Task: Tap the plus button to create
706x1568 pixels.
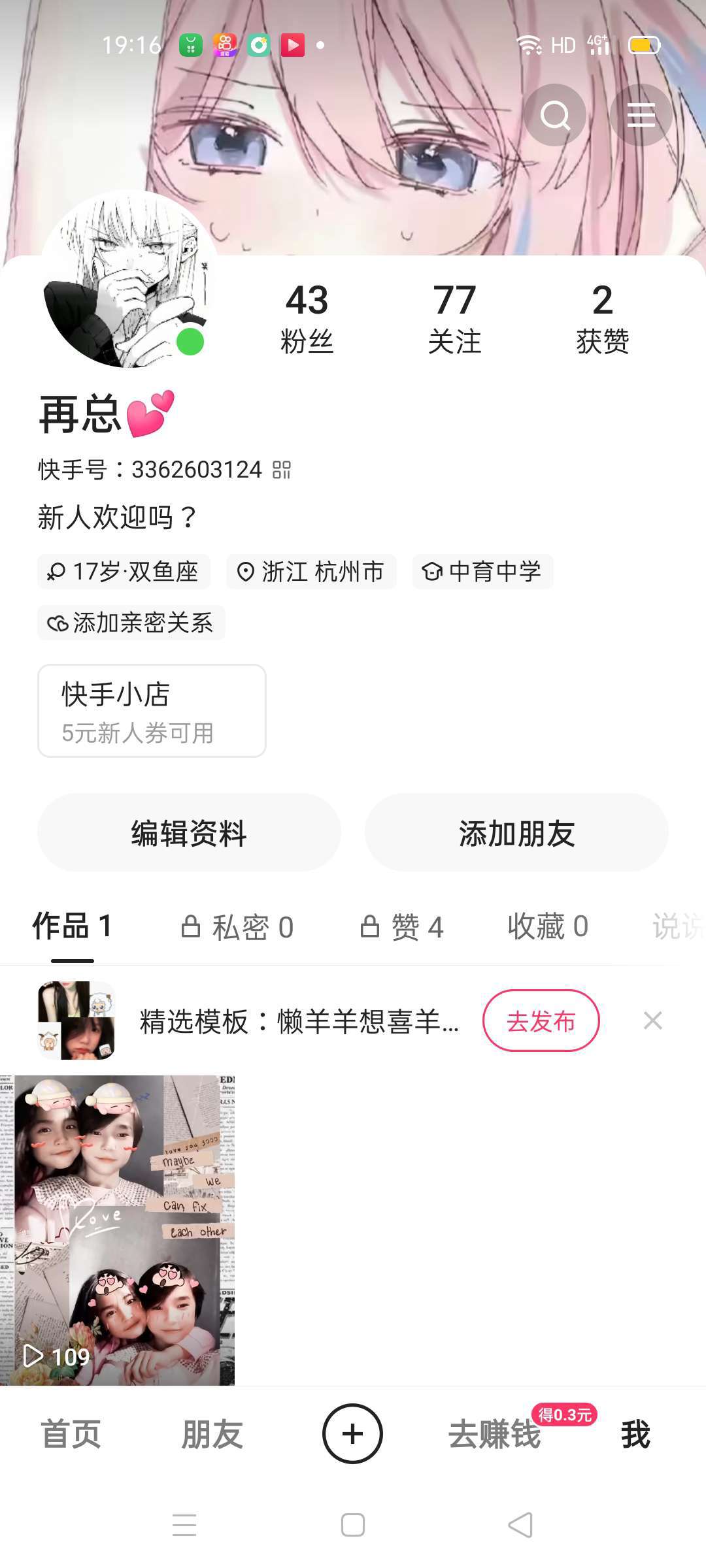Action: pos(352,1434)
